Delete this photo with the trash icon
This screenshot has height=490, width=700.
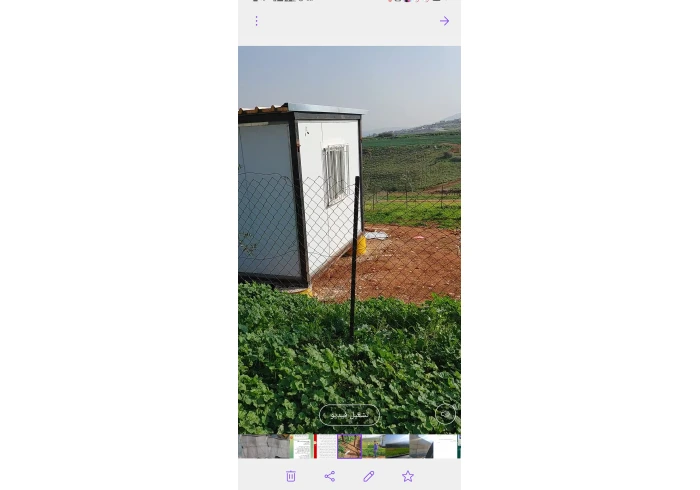291,476
